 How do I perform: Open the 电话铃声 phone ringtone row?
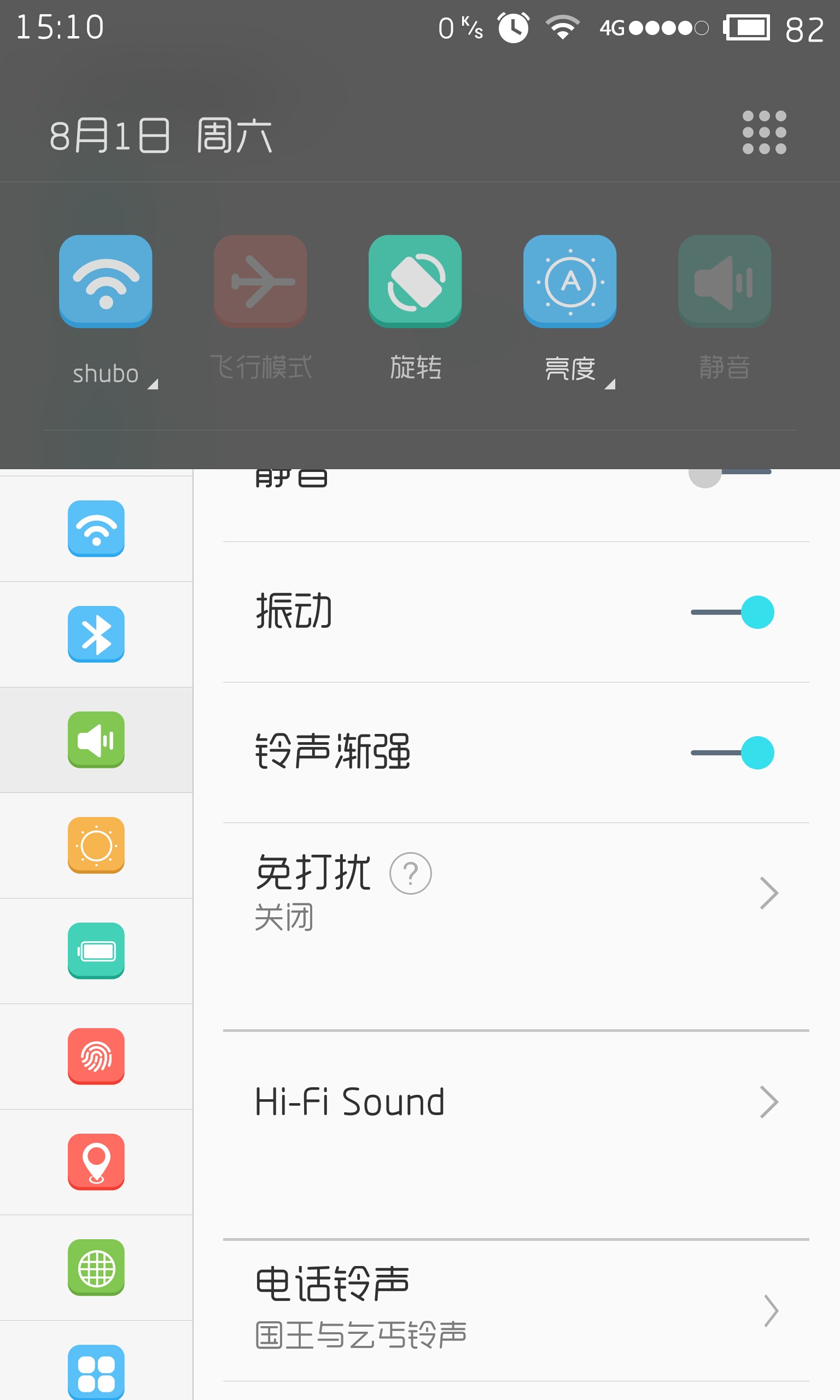(516, 1311)
